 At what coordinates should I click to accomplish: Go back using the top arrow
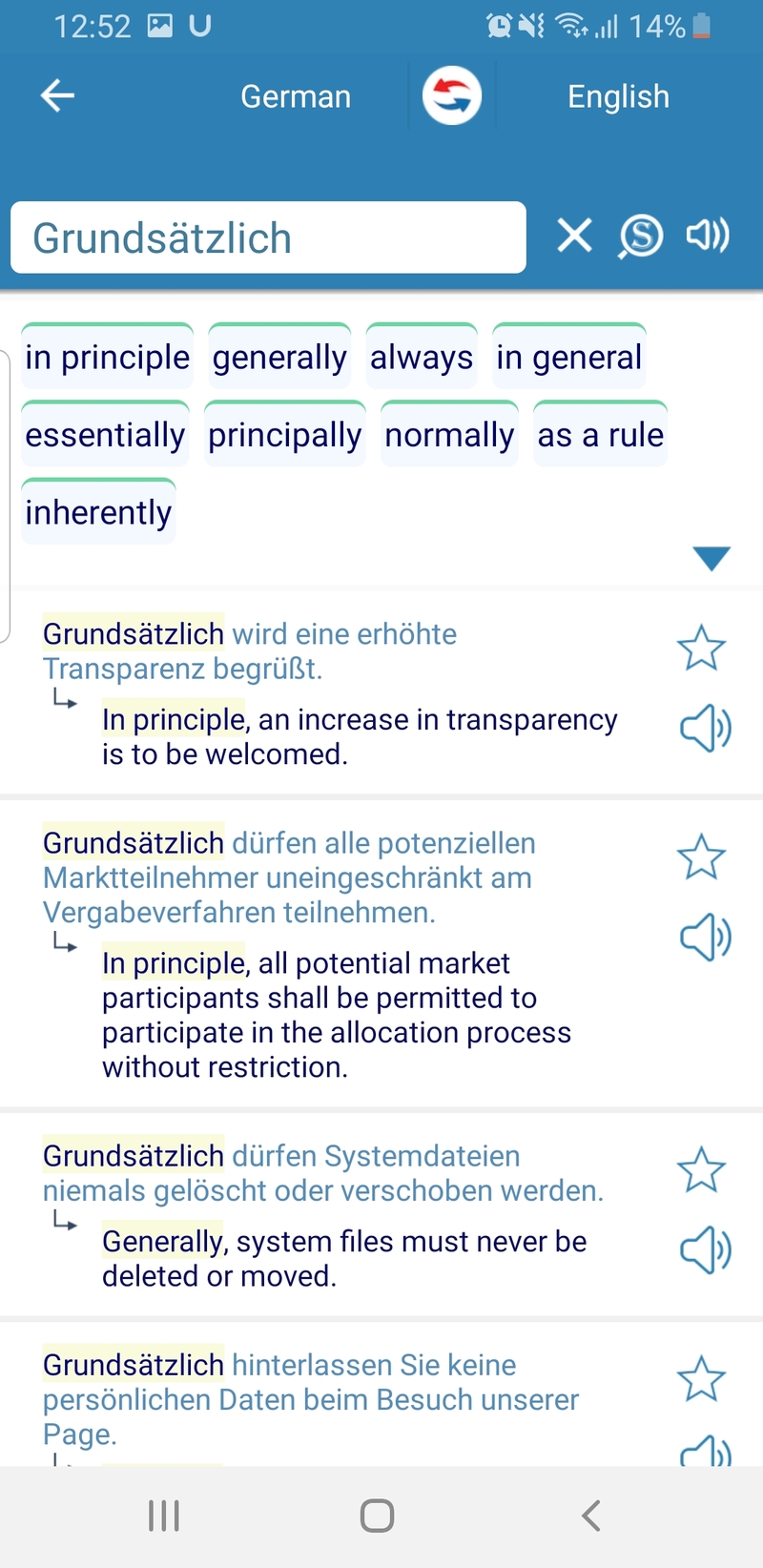pyautogui.click(x=57, y=95)
